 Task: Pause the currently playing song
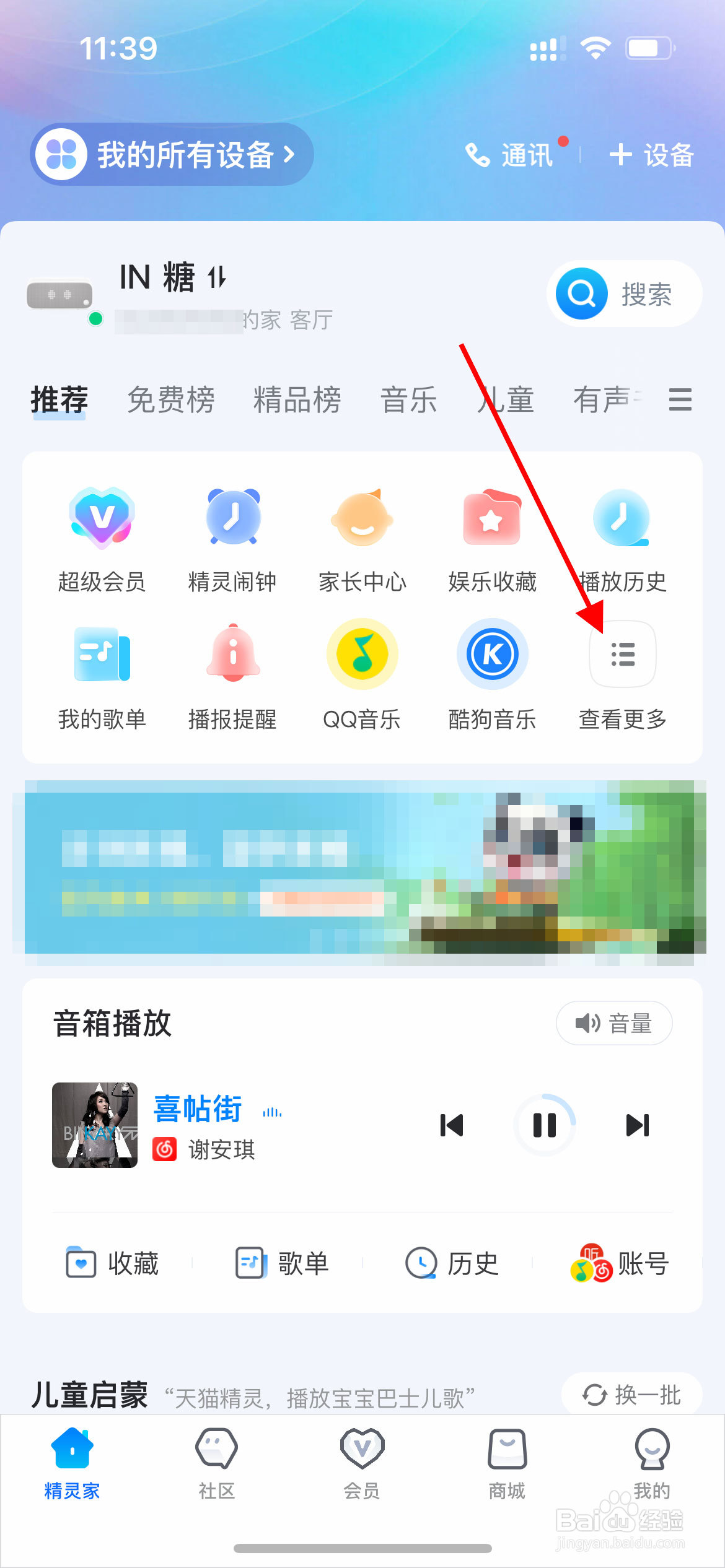(x=544, y=1126)
